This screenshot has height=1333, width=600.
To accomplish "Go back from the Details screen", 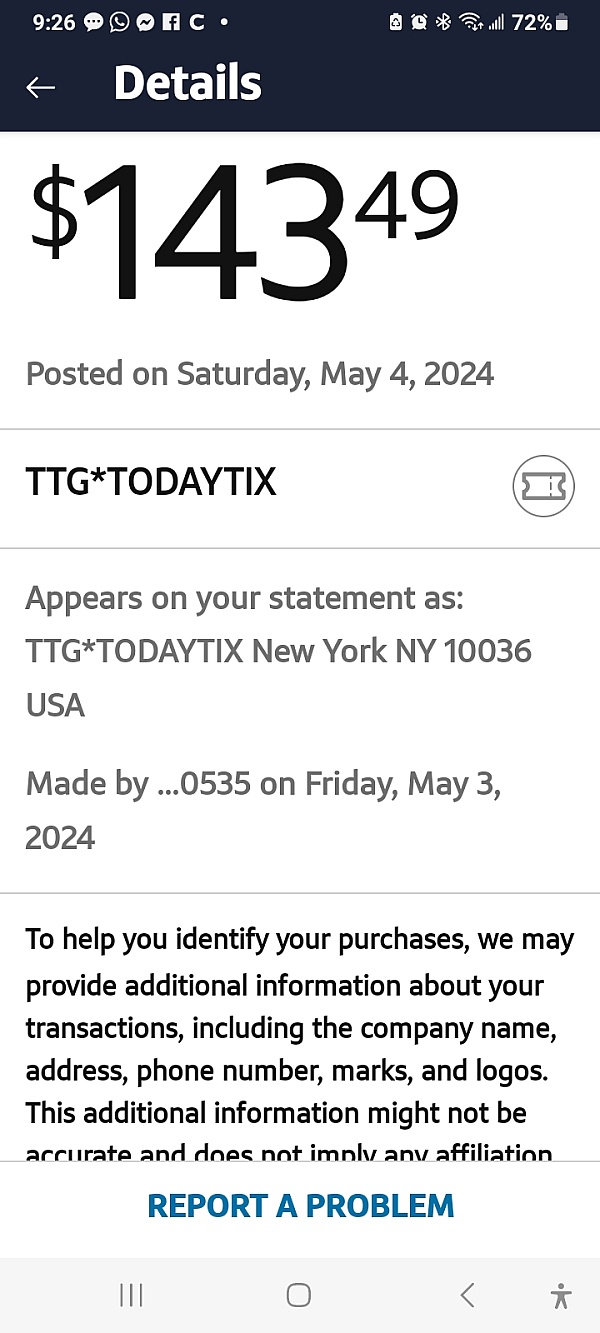I will pos(40,87).
